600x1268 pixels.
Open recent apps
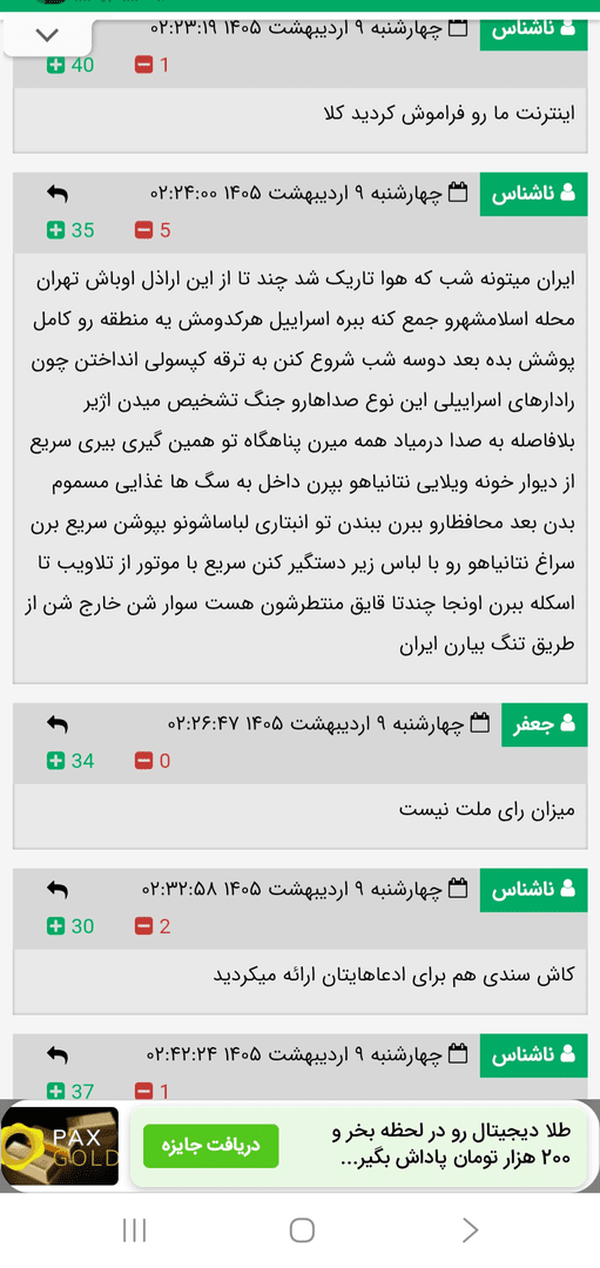tap(134, 1230)
